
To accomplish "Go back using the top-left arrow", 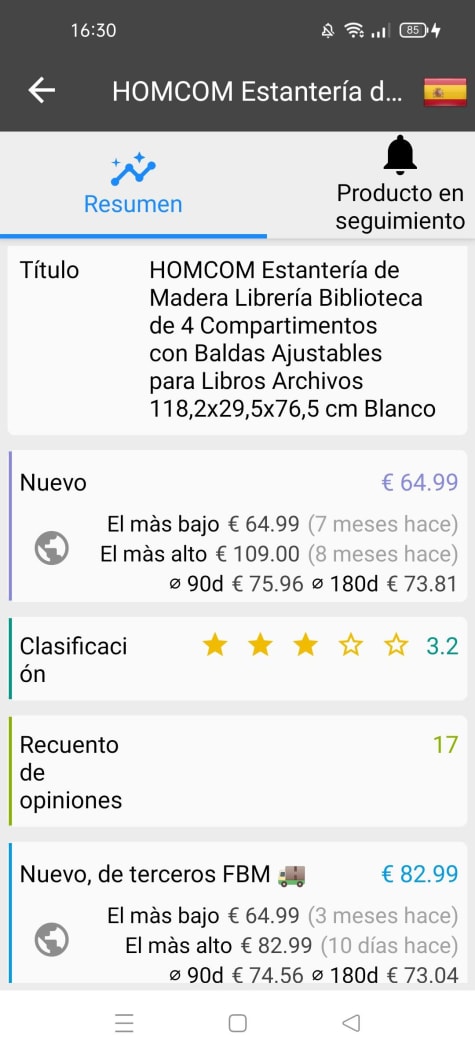I will click(x=42, y=90).
